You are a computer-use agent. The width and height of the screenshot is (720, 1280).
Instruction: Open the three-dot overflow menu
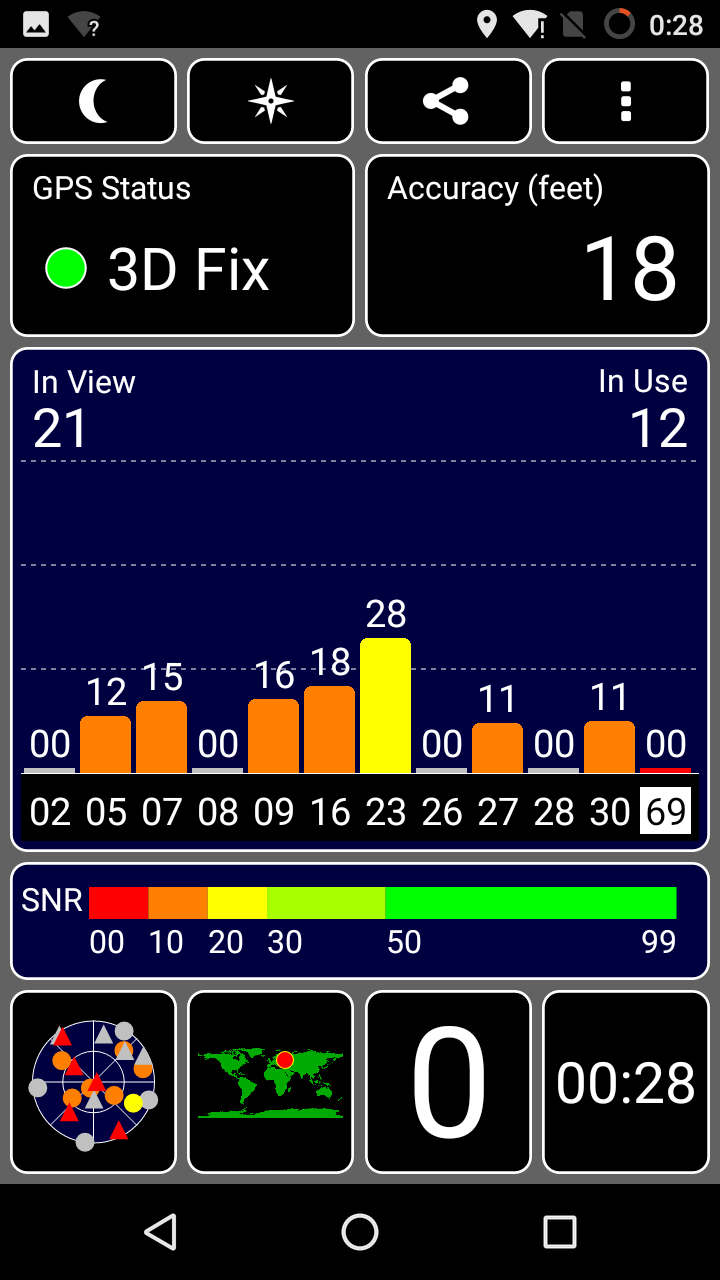tap(626, 101)
